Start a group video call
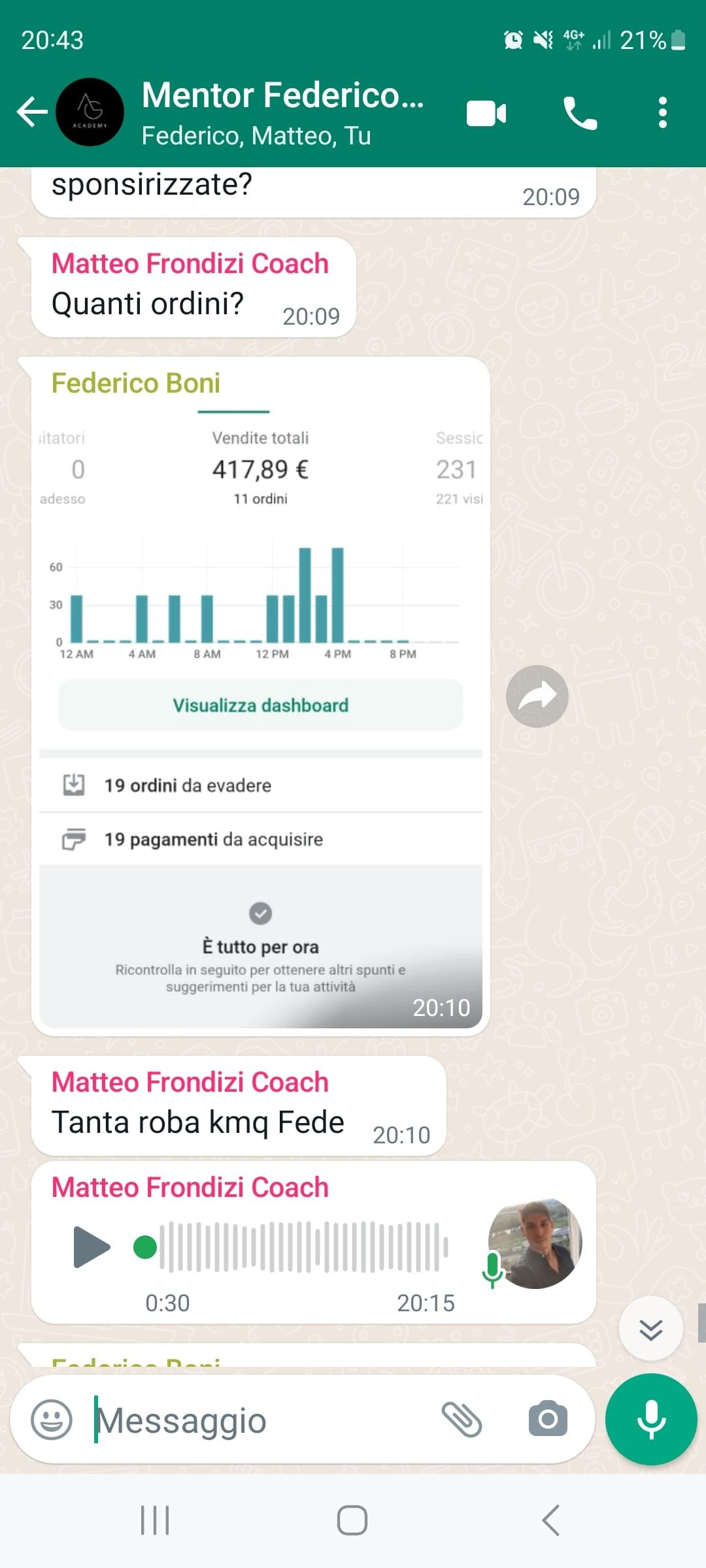This screenshot has width=706, height=1568. (x=486, y=113)
